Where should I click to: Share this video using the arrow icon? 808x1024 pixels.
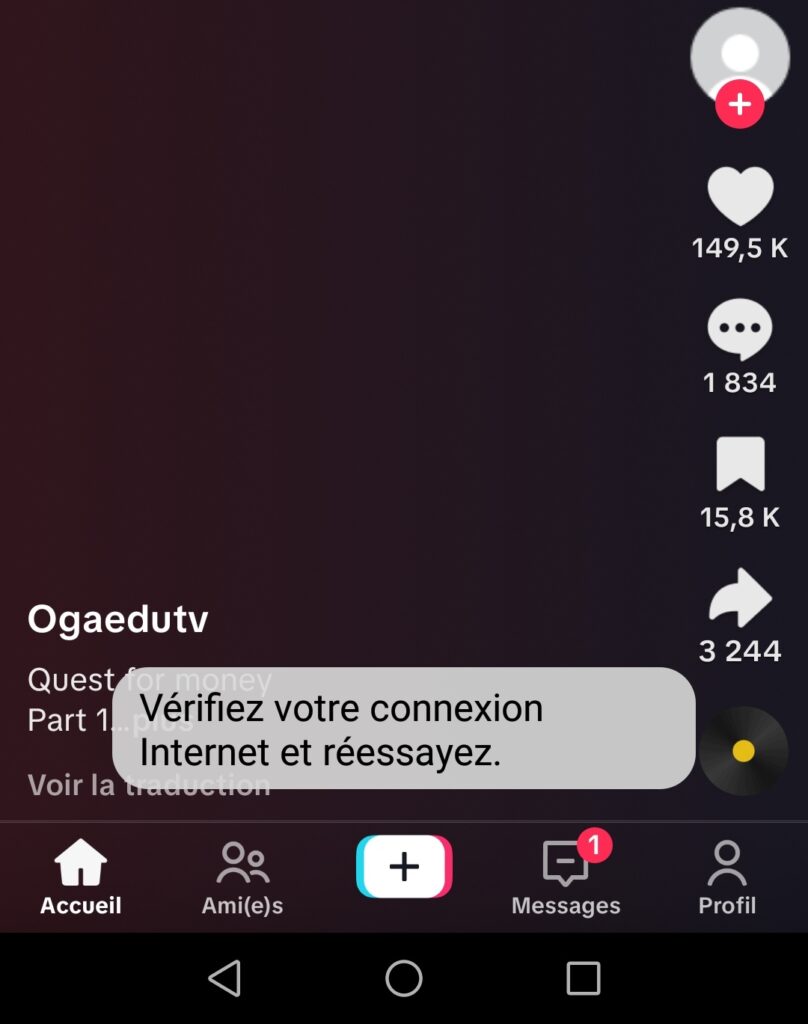pyautogui.click(x=740, y=598)
